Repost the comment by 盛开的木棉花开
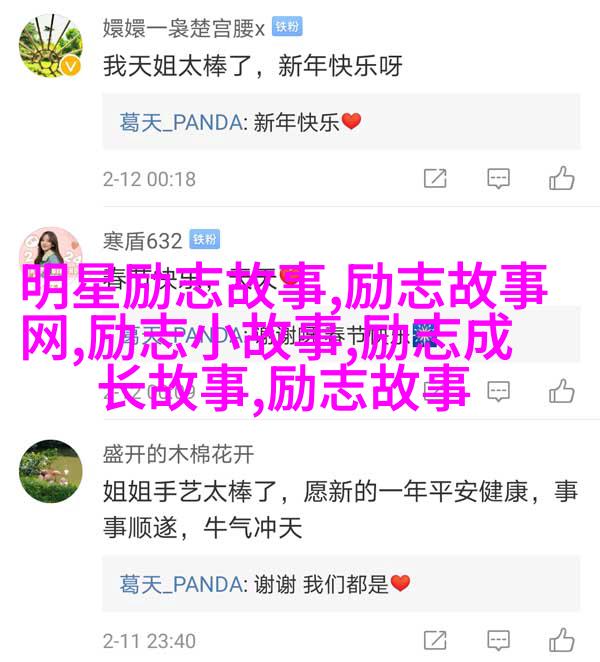This screenshot has width=600, height=662. click(435, 640)
